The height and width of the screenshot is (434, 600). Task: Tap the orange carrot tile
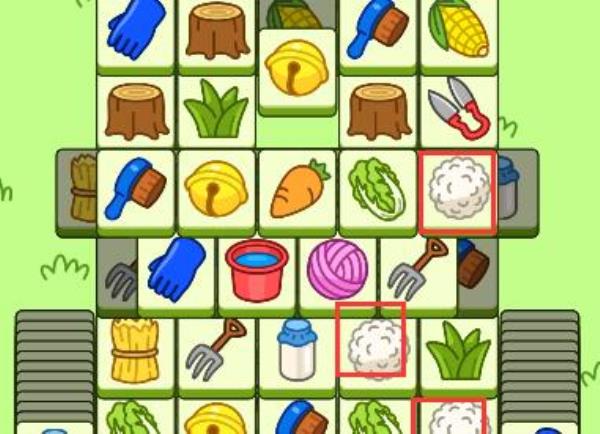tap(296, 190)
